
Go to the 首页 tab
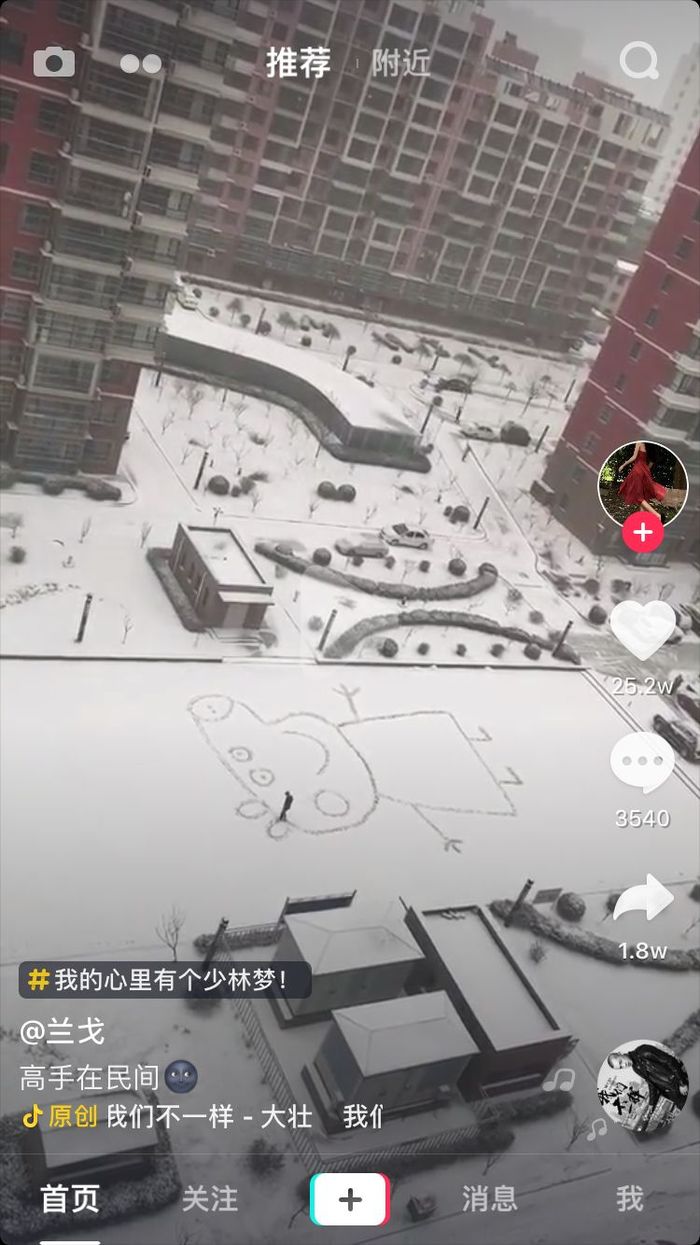point(70,1198)
